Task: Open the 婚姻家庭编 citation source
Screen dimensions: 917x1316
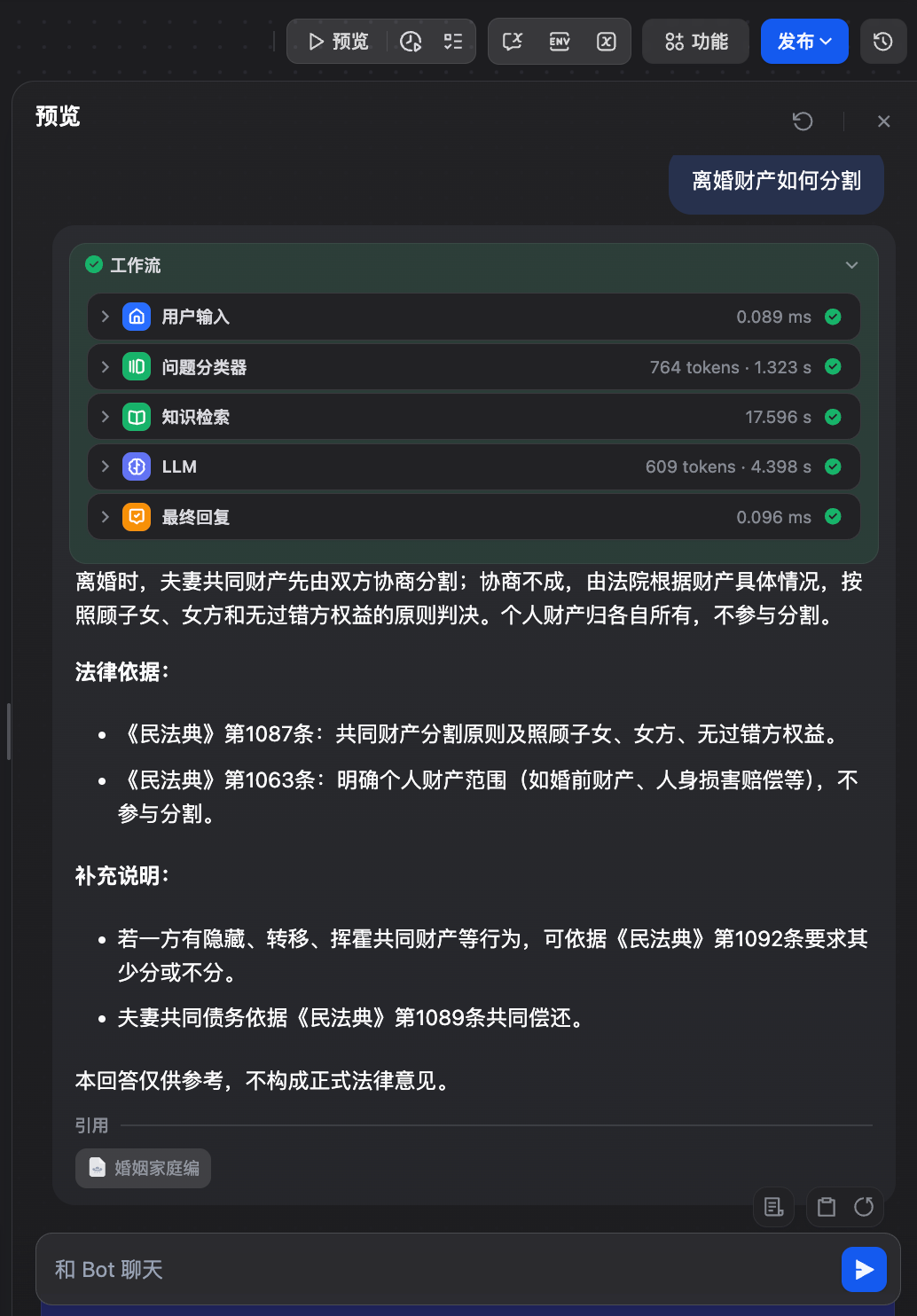Action: pyautogui.click(x=144, y=1168)
